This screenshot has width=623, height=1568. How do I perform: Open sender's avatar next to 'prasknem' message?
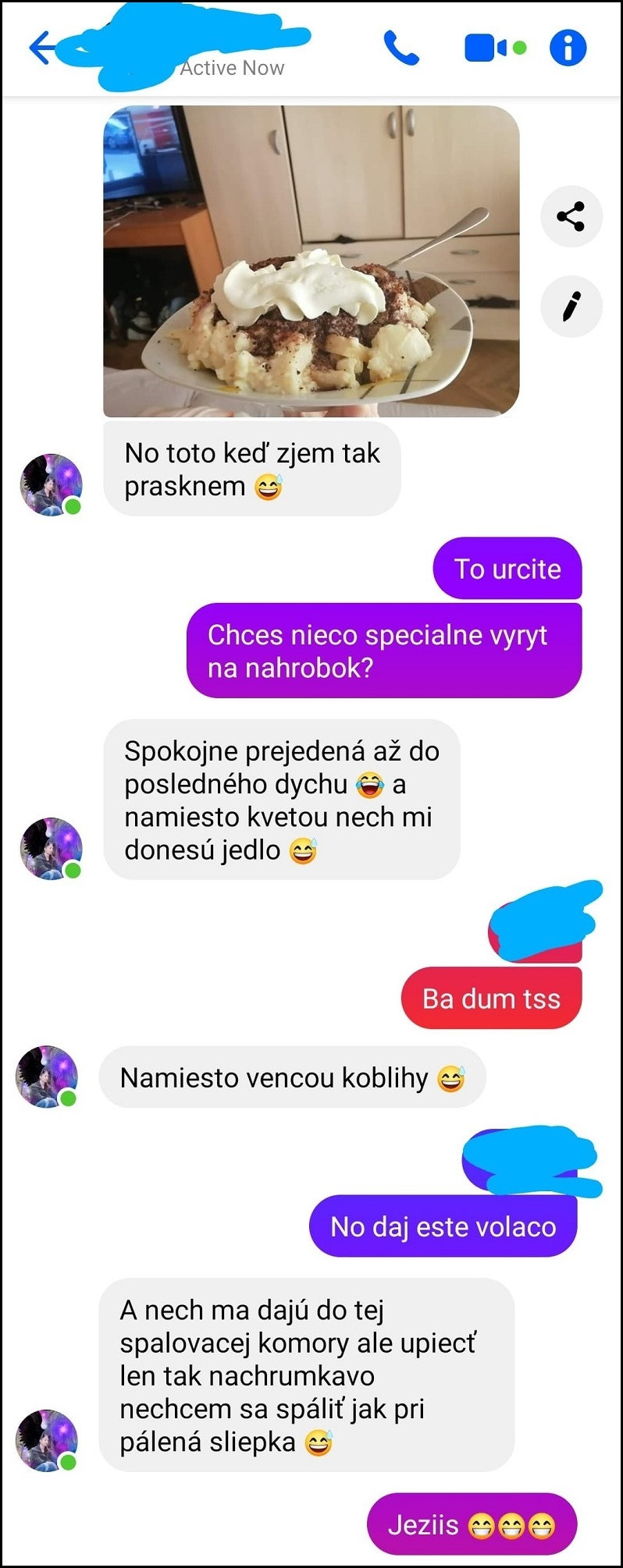[x=51, y=484]
